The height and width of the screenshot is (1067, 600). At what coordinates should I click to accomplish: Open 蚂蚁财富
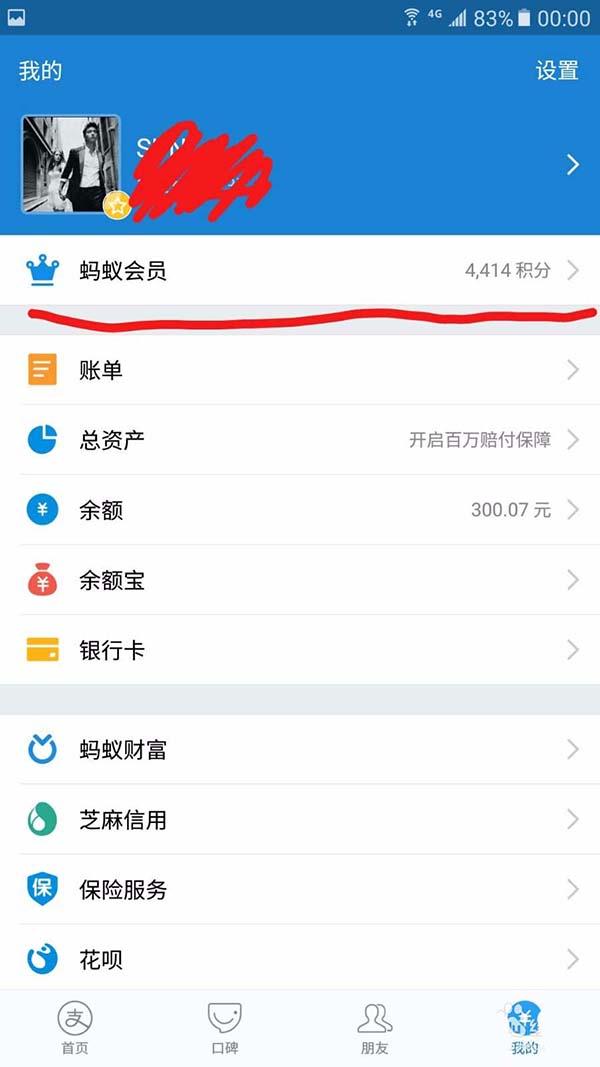300,750
